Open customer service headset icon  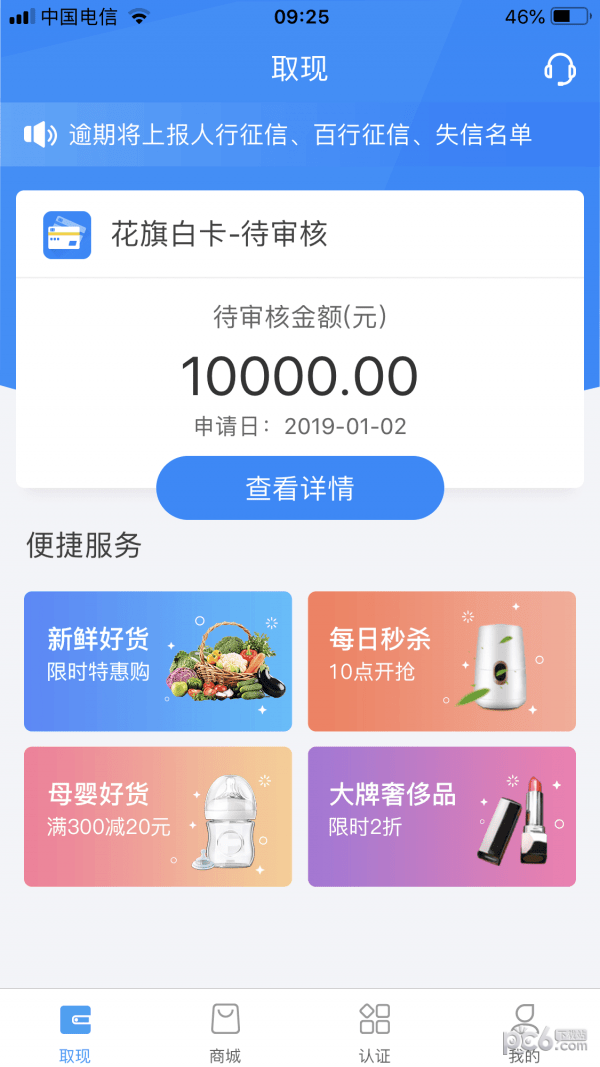pos(560,68)
